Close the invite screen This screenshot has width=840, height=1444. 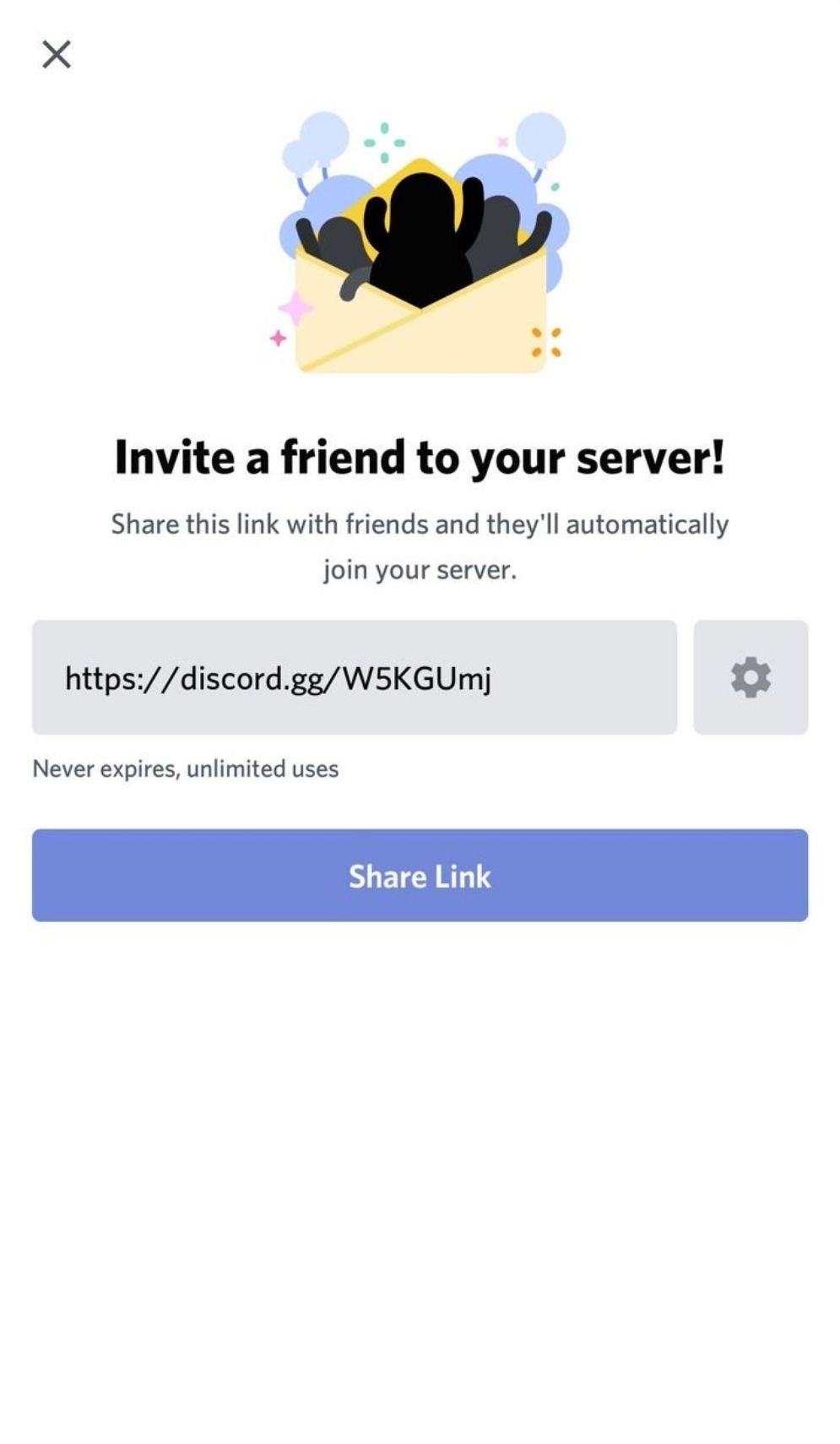pyautogui.click(x=57, y=55)
